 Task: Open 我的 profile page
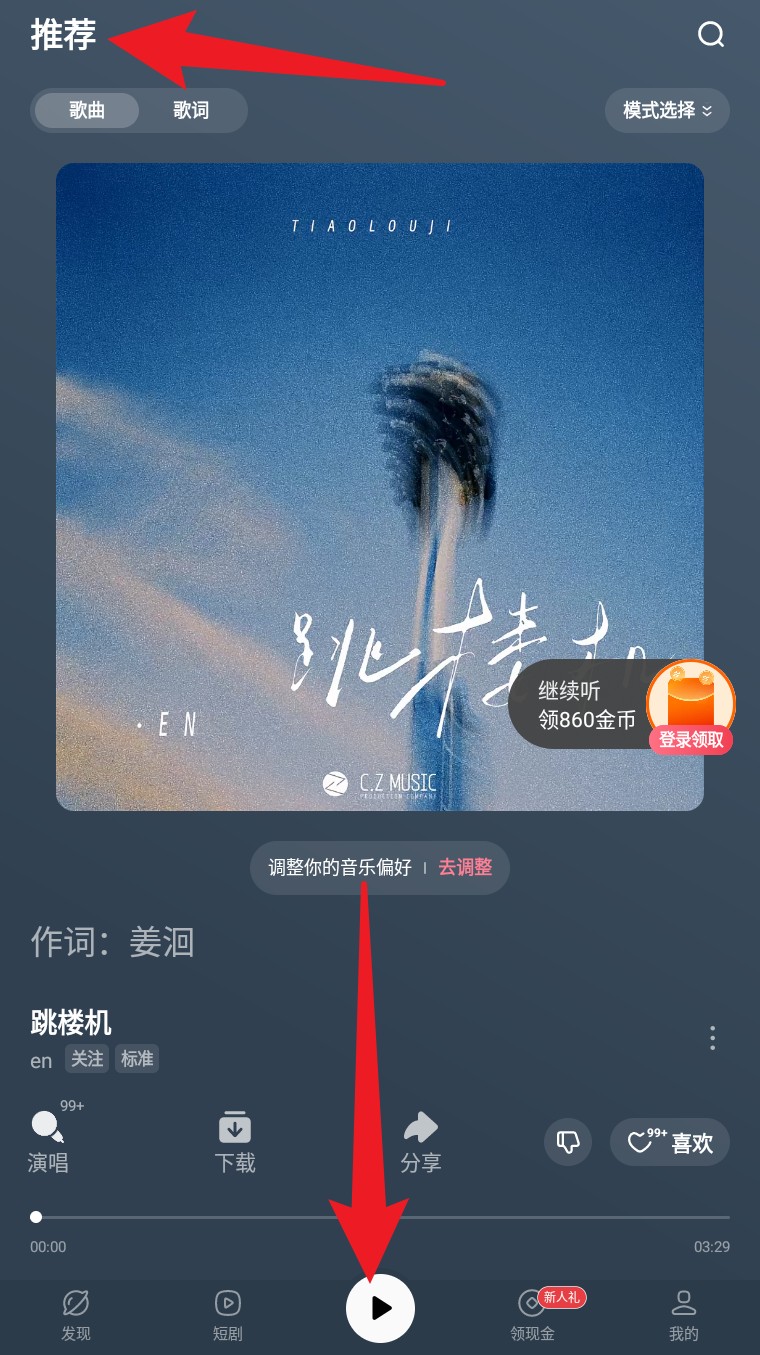pyautogui.click(x=684, y=1315)
